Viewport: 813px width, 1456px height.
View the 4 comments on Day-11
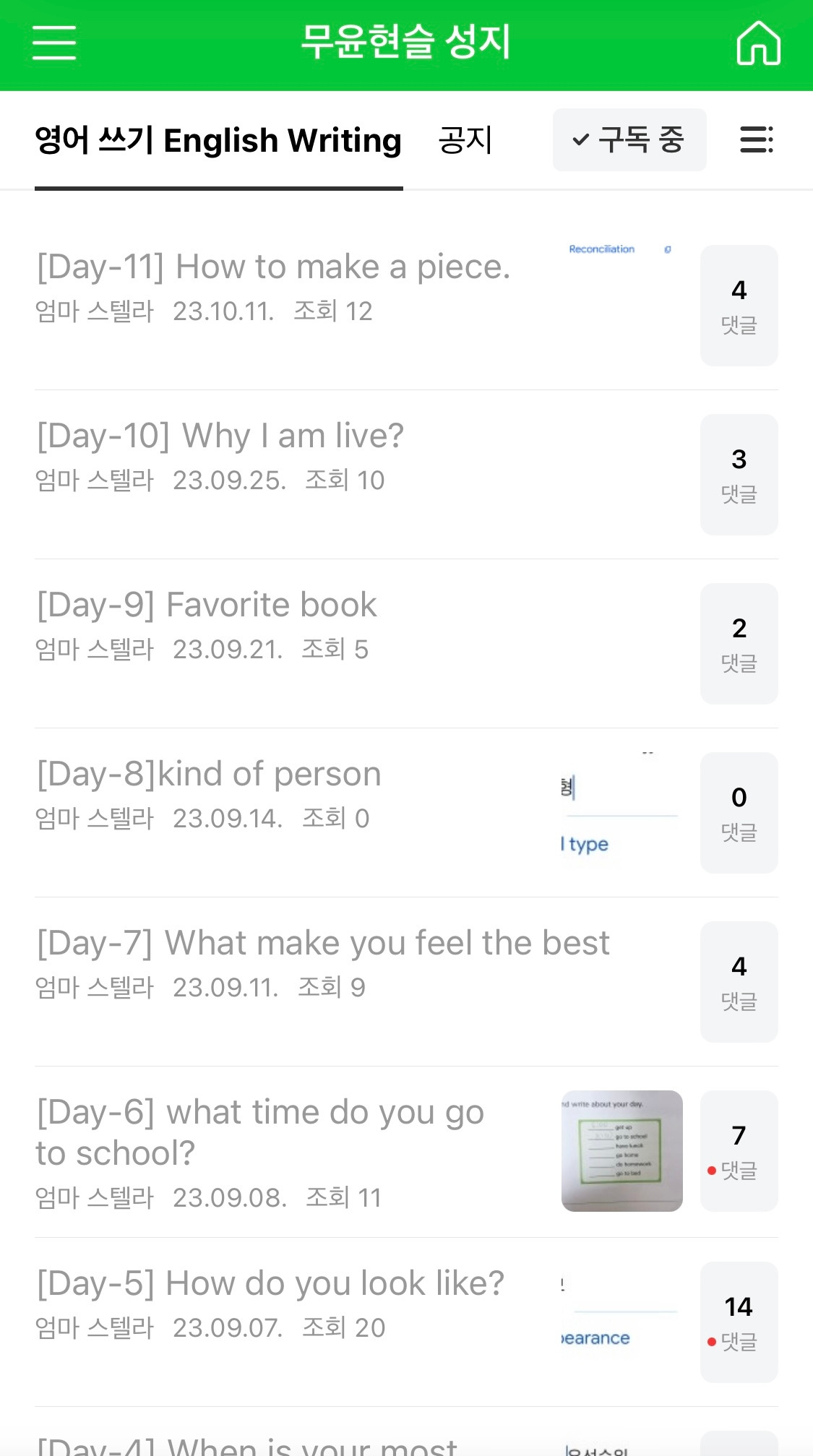[739, 306]
